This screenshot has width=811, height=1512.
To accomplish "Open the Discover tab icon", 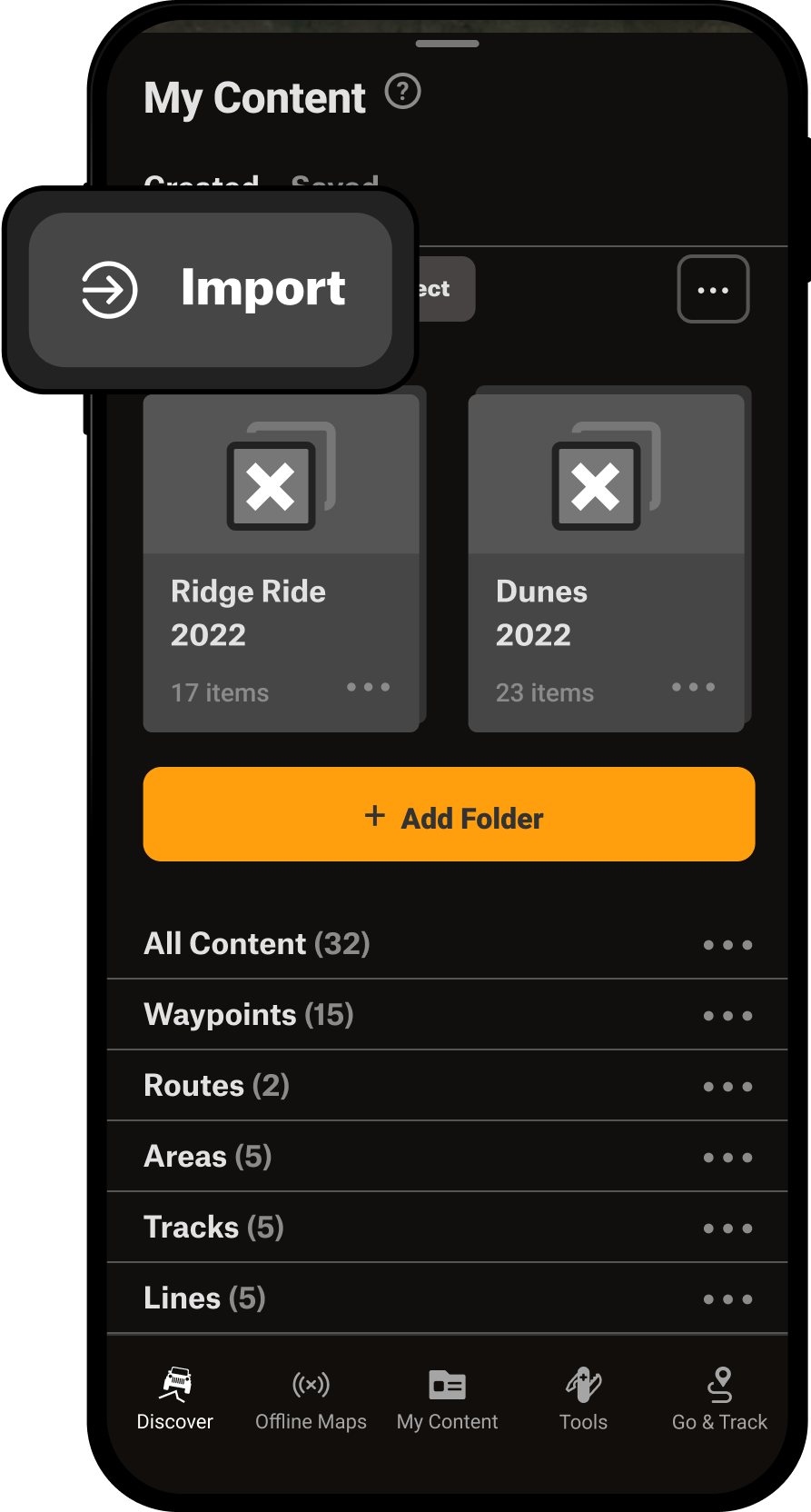I will pos(174,1385).
